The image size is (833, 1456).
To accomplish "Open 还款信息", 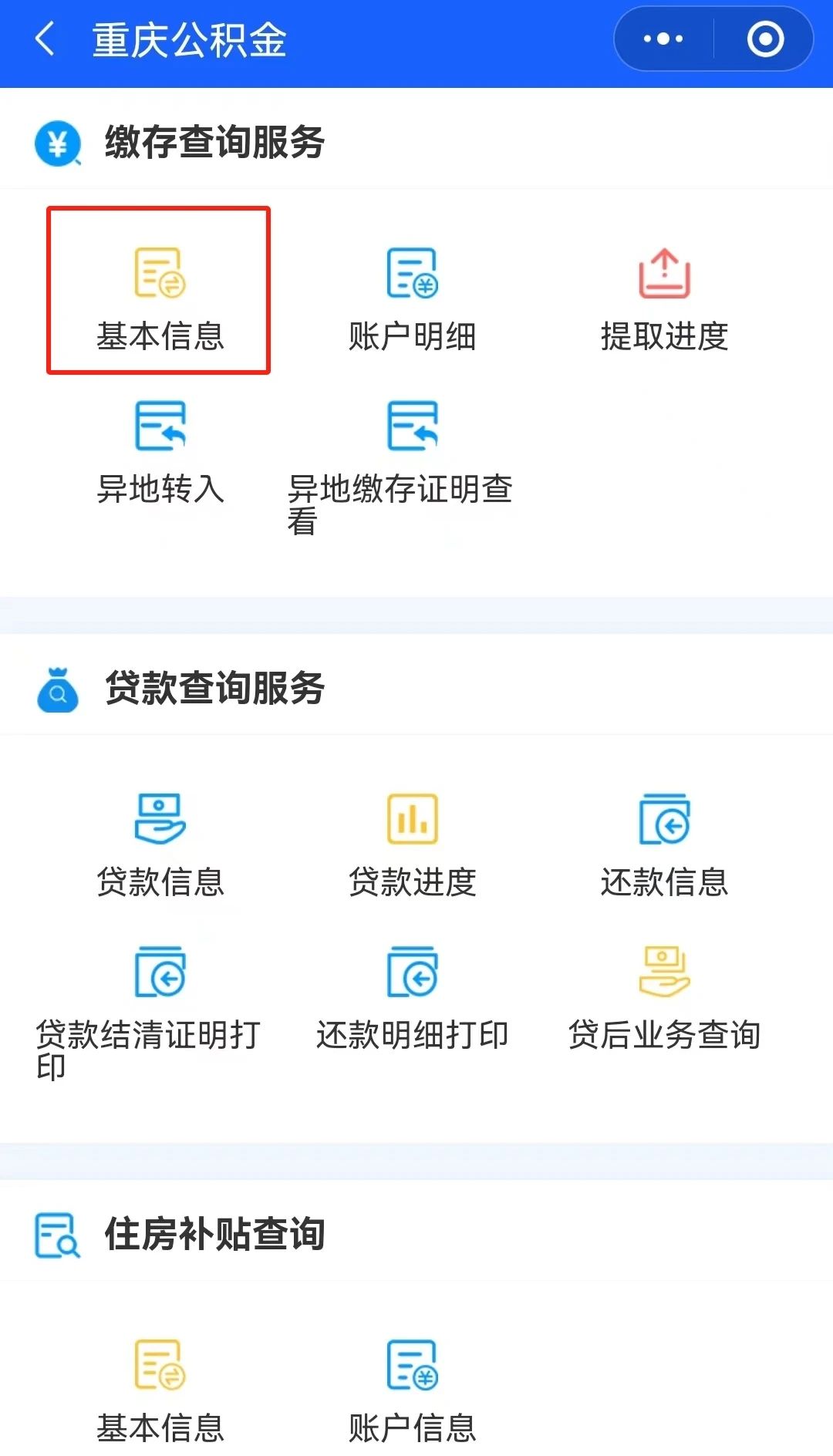I will click(664, 843).
